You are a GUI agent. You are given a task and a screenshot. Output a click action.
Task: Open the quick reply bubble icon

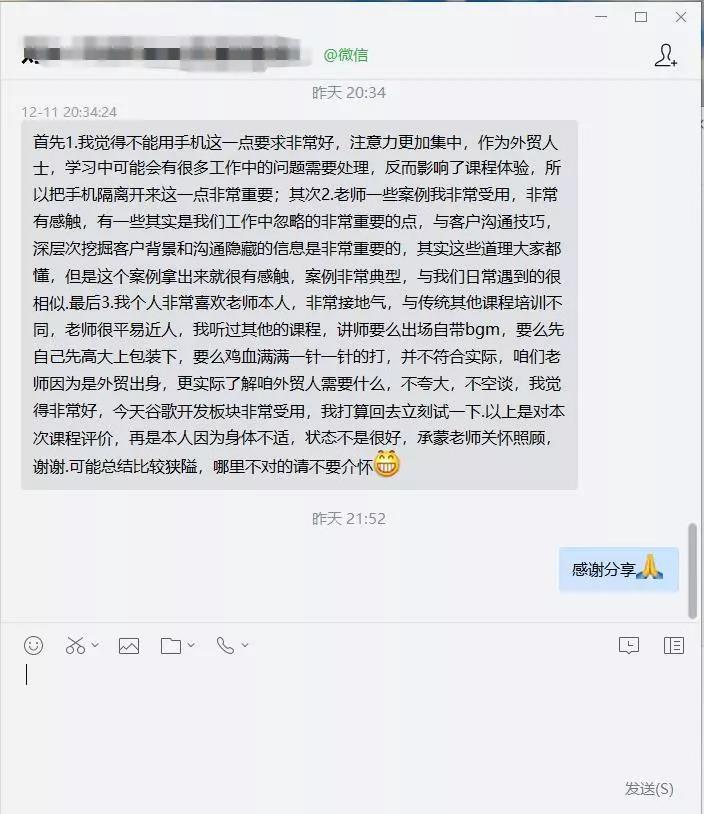(629, 646)
